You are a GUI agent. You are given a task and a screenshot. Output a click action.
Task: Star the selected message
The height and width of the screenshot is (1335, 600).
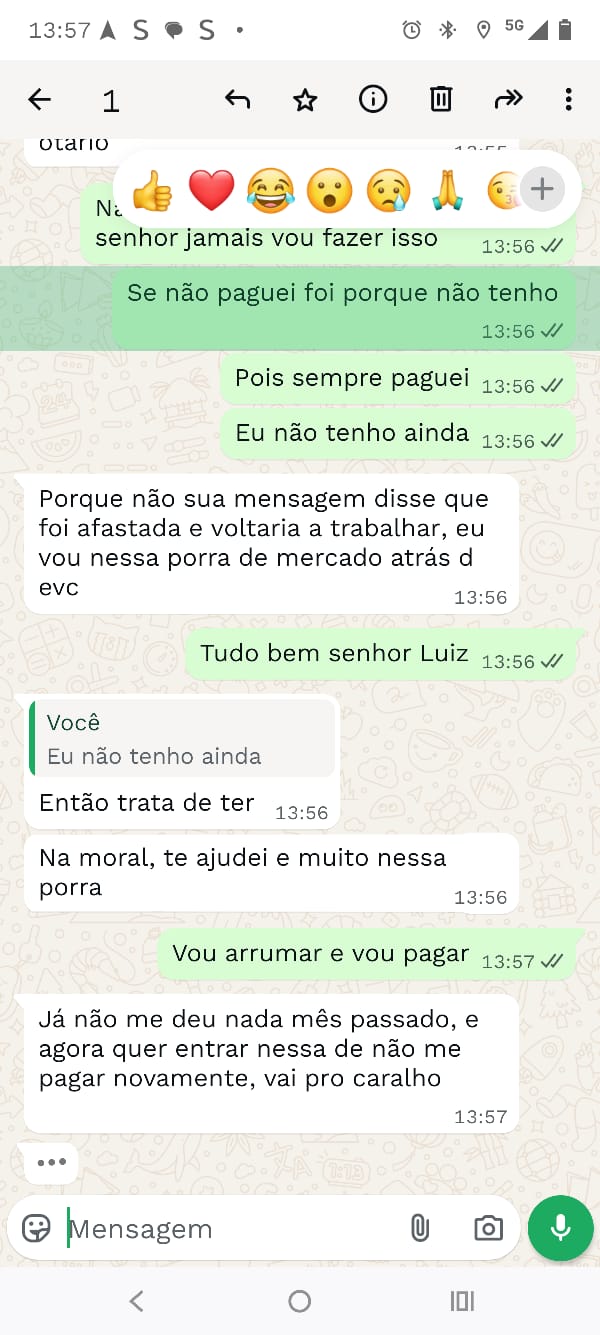pos(305,99)
